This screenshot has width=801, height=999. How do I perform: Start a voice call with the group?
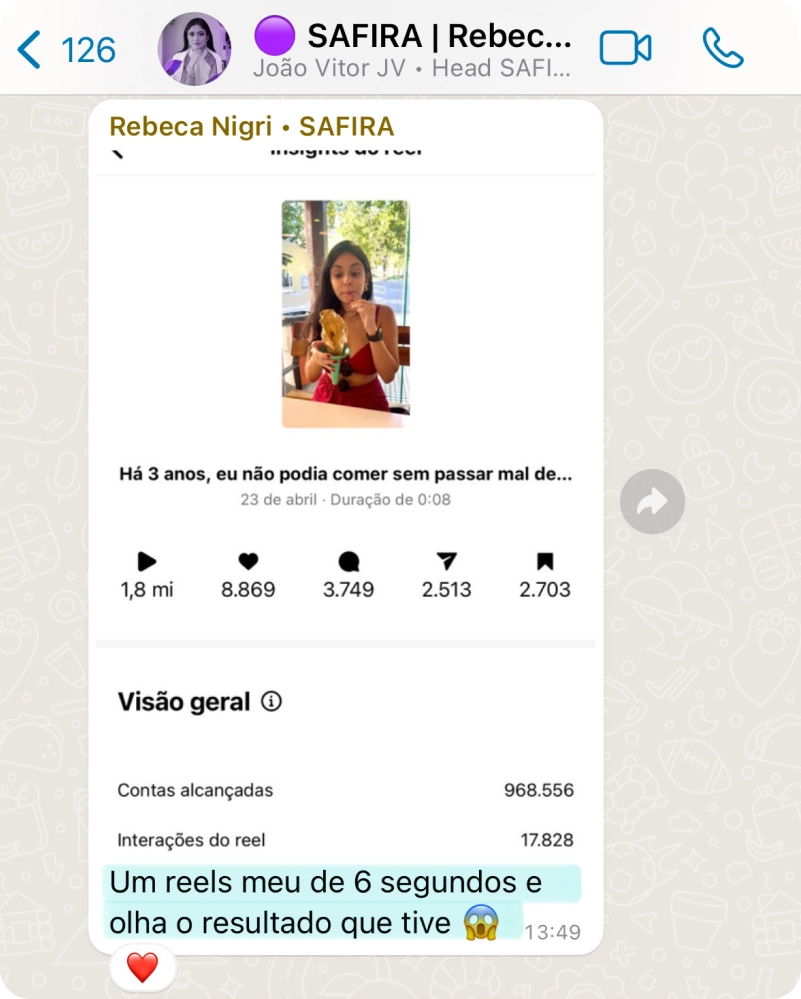(x=723, y=48)
